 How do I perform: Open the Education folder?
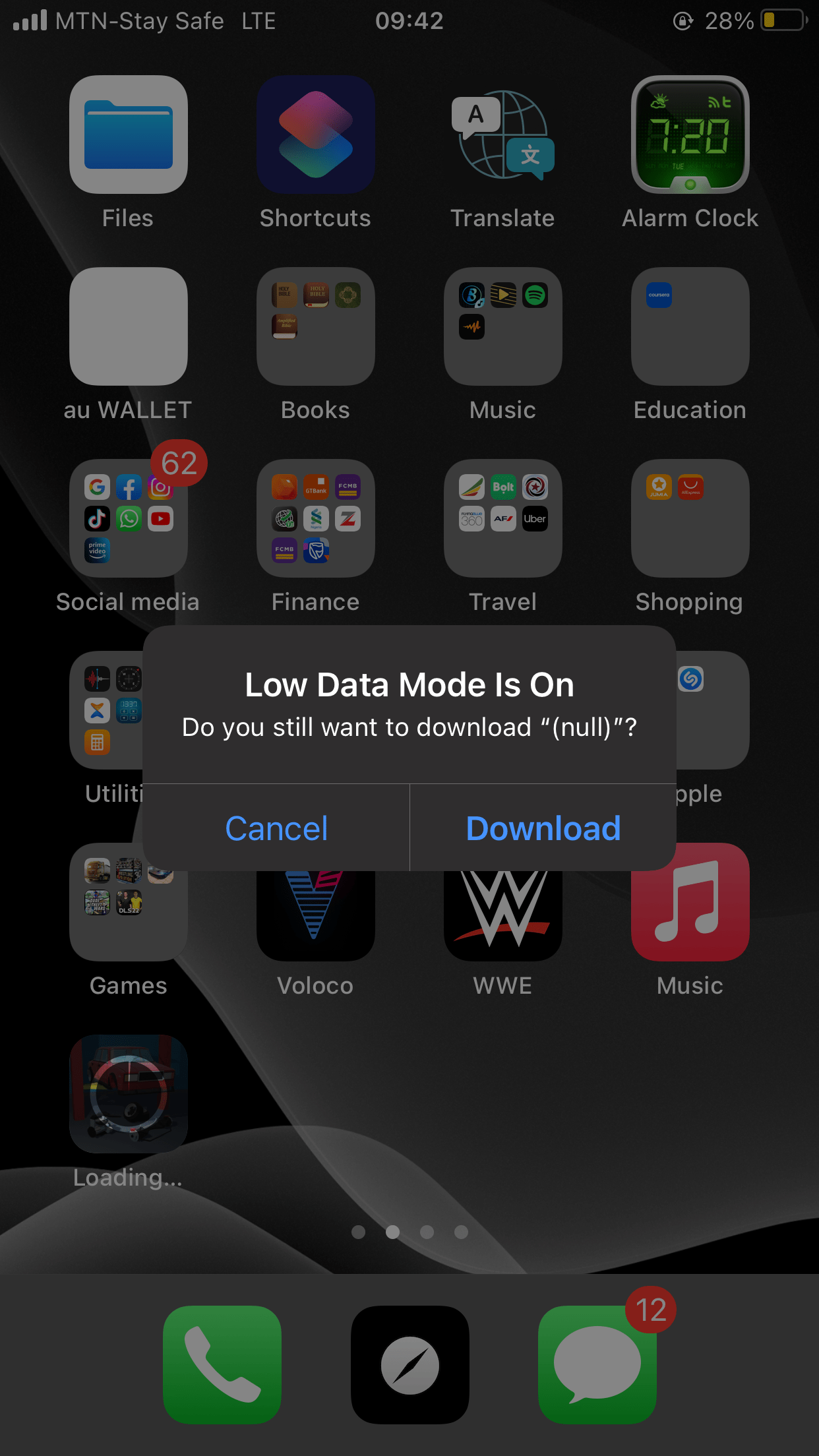pyautogui.click(x=689, y=326)
